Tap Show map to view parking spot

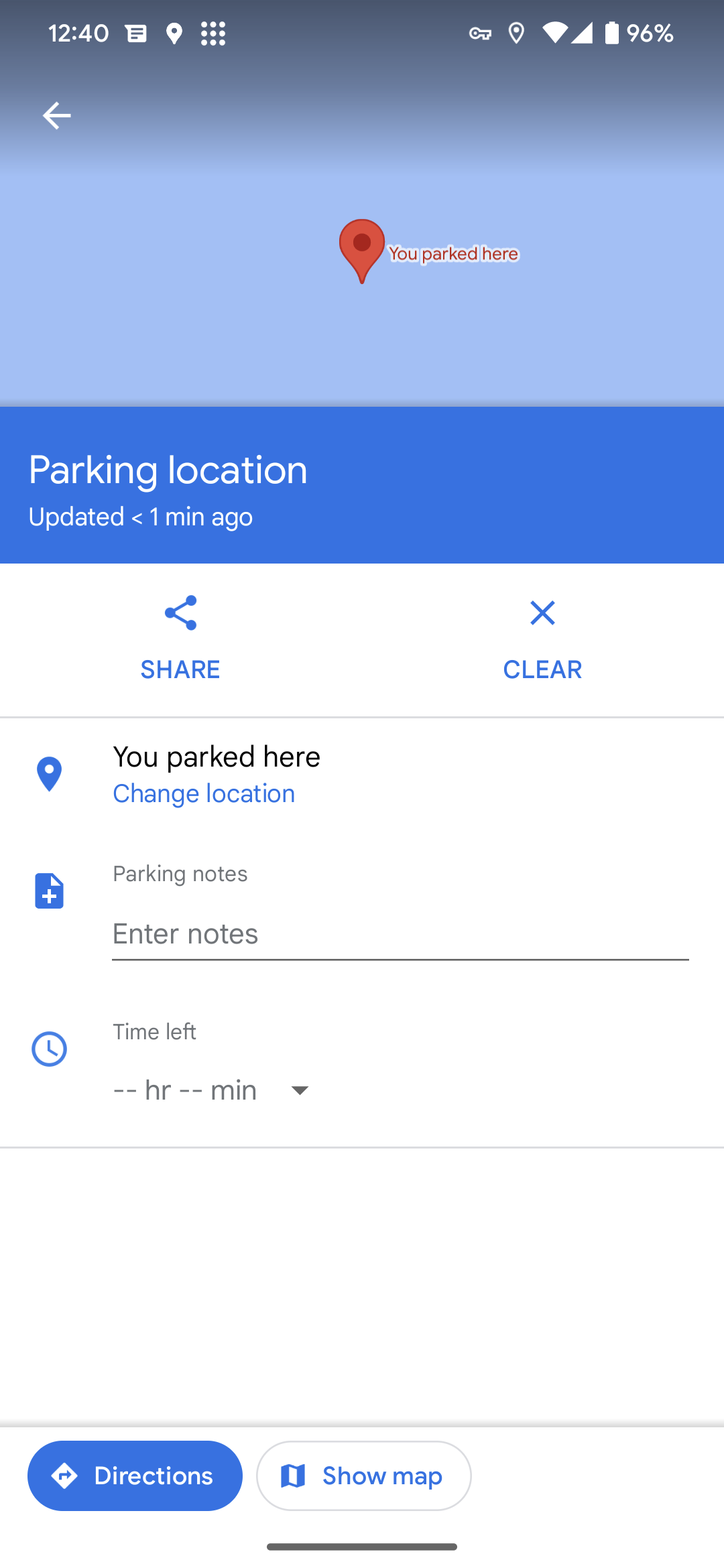click(x=363, y=1476)
